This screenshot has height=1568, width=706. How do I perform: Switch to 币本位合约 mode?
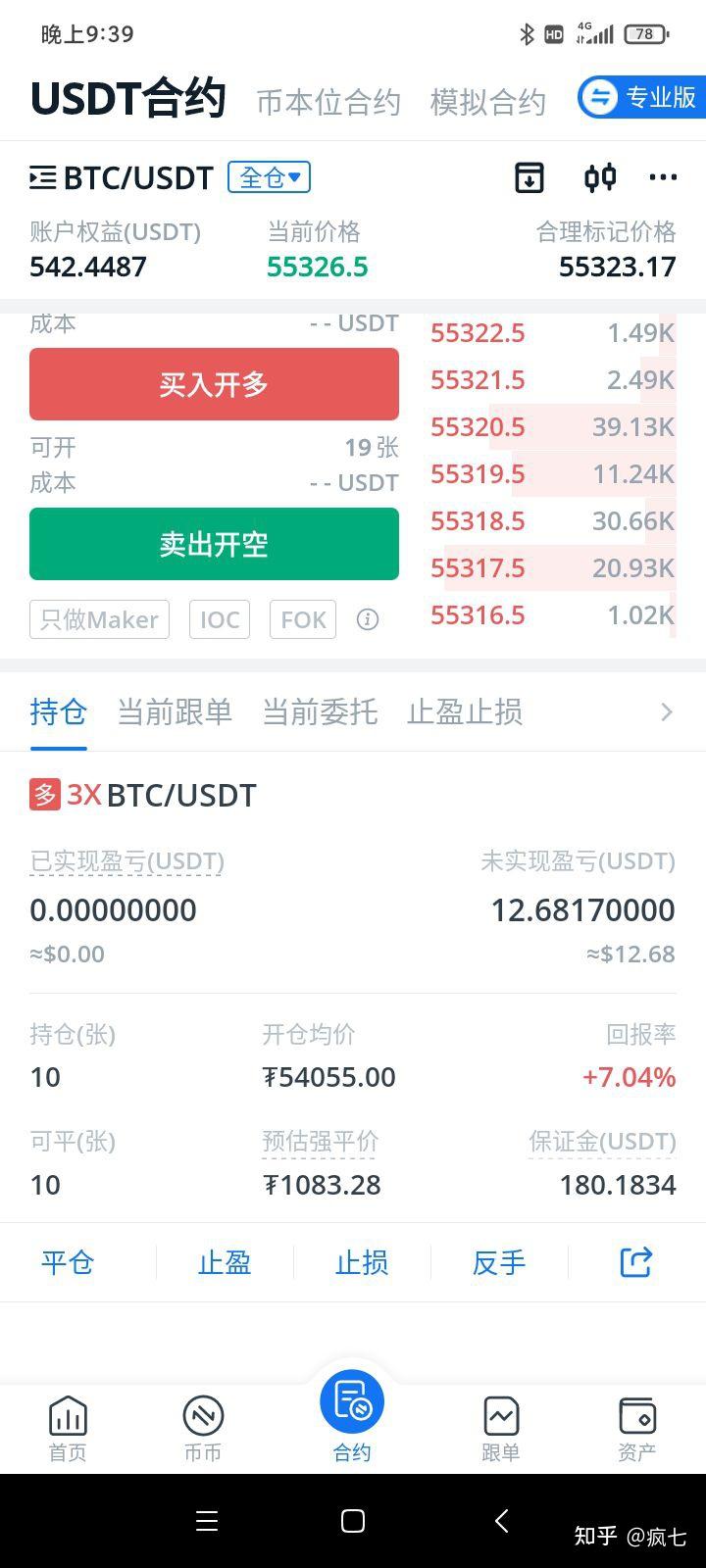tap(328, 99)
